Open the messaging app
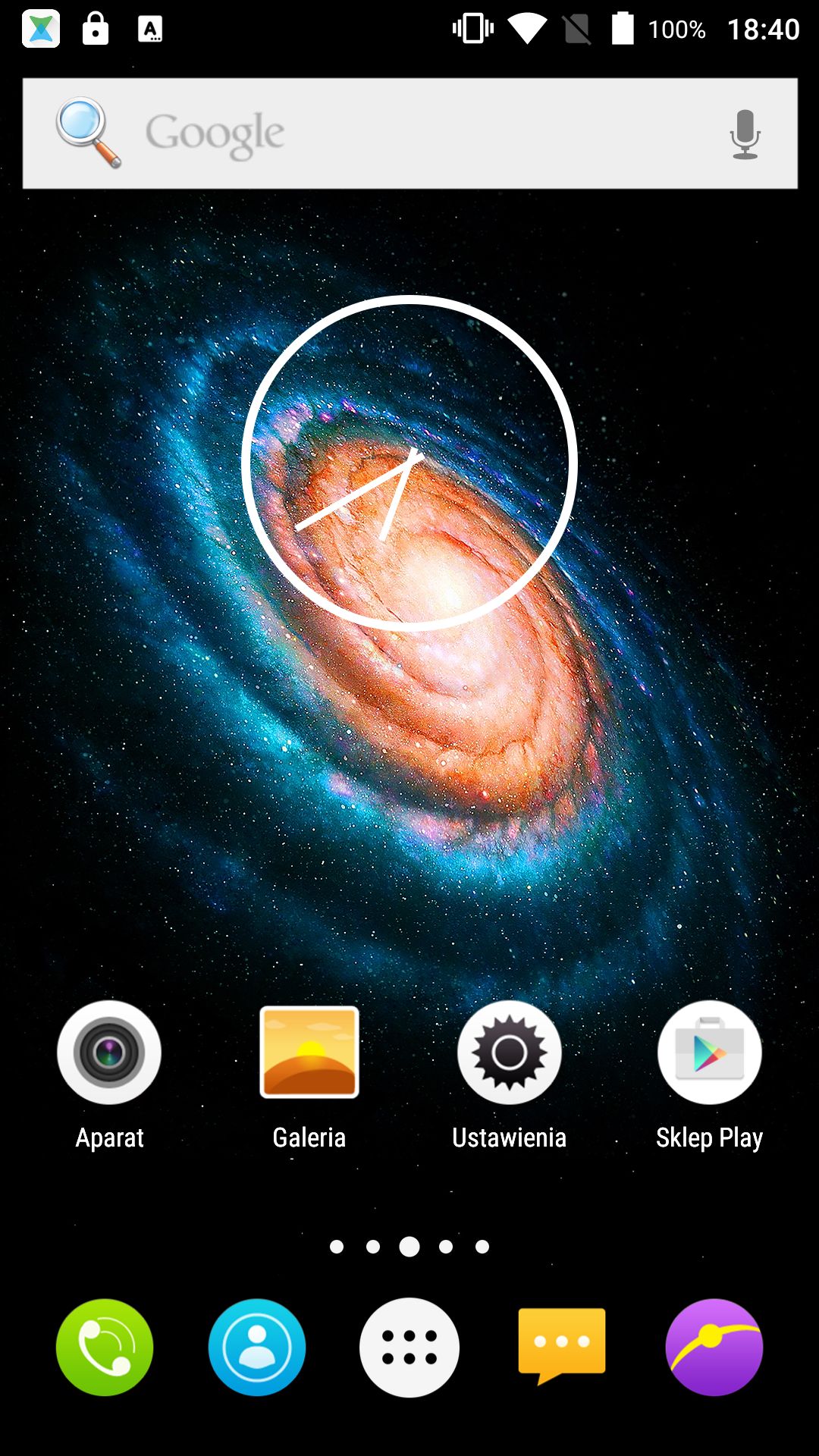 pyautogui.click(x=562, y=1345)
